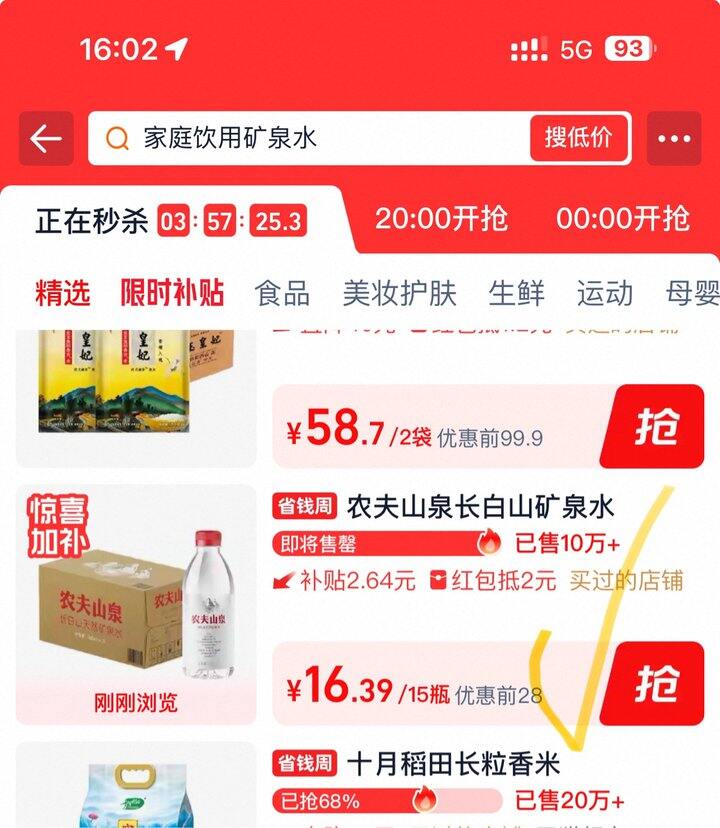Open the 食品 category

[x=282, y=293]
